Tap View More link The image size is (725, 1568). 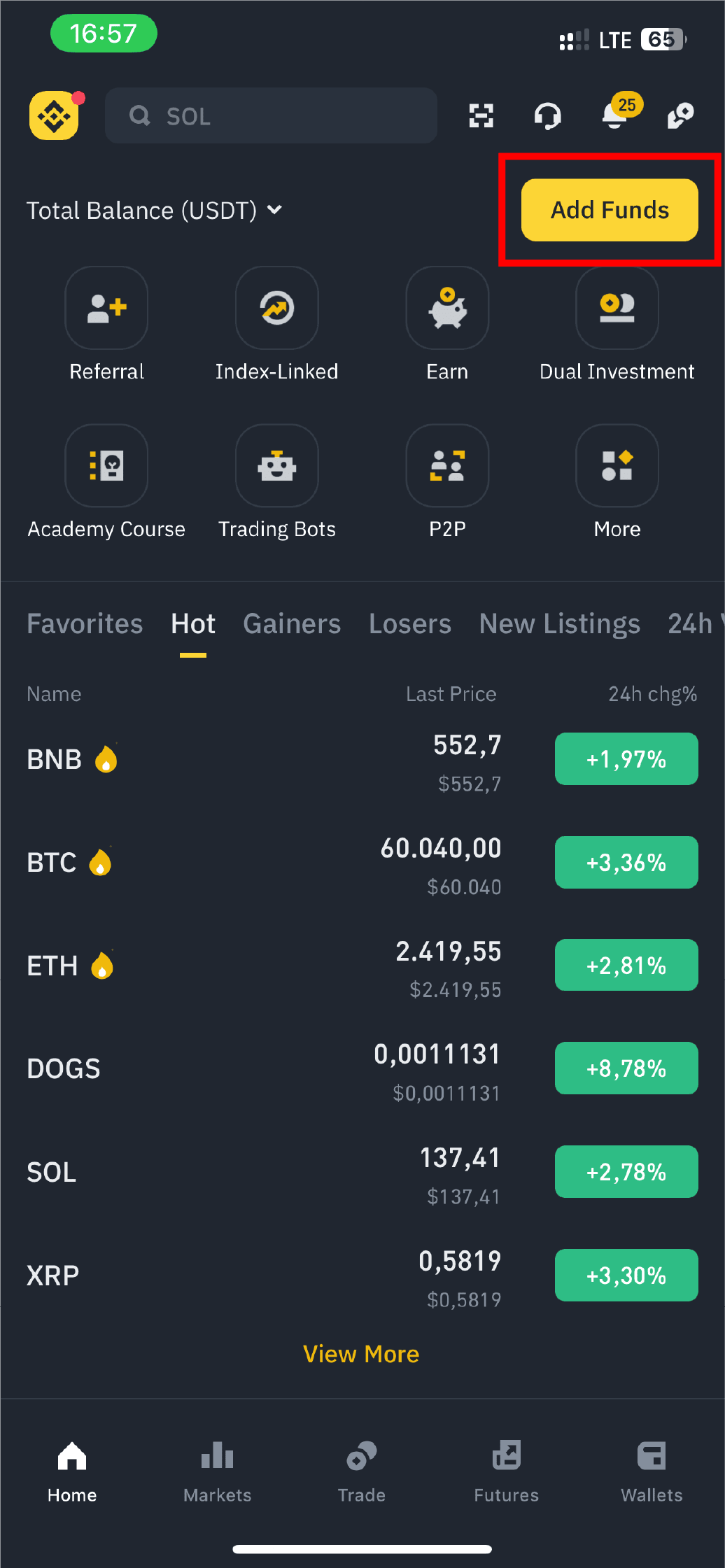click(361, 1354)
